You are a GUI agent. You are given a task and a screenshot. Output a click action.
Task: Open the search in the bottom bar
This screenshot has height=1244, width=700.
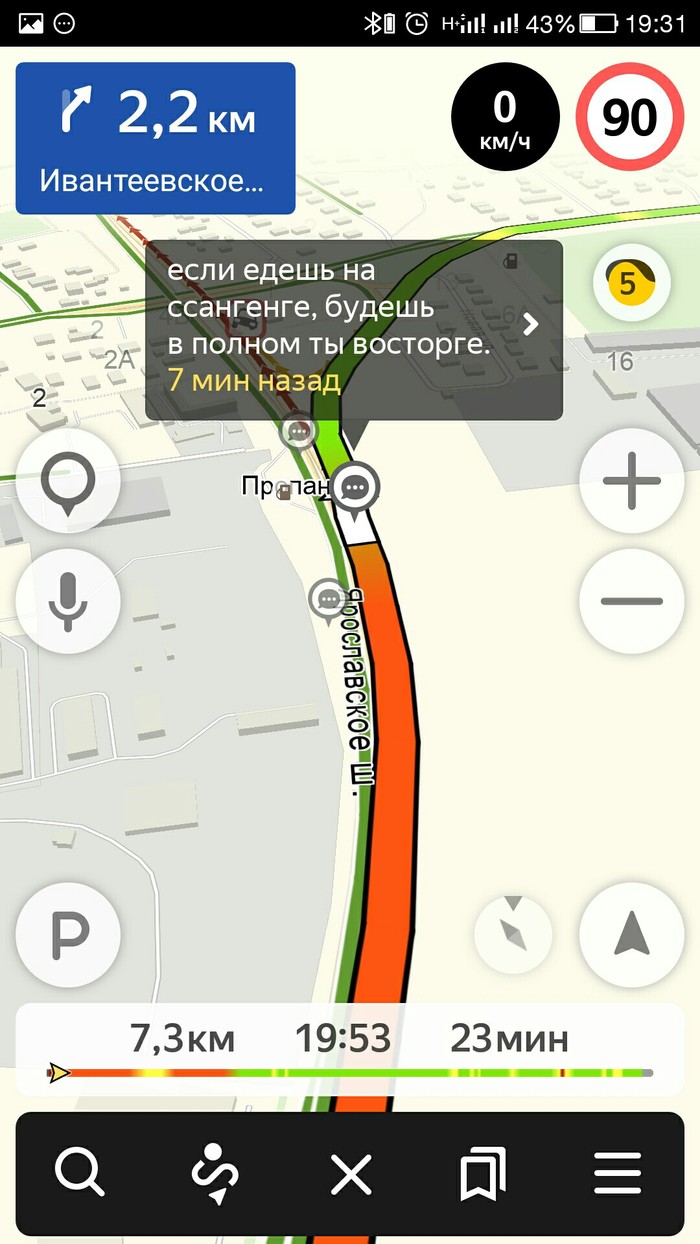[80, 1173]
